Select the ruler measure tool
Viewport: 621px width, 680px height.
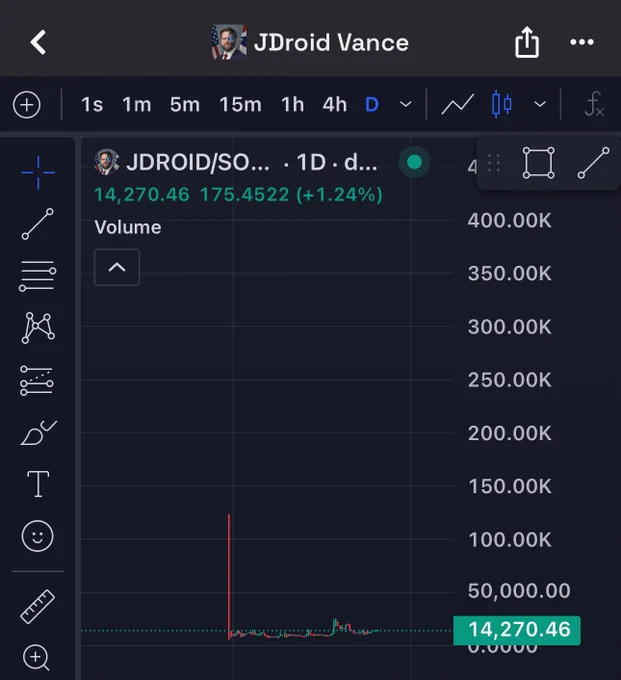[x=38, y=606]
